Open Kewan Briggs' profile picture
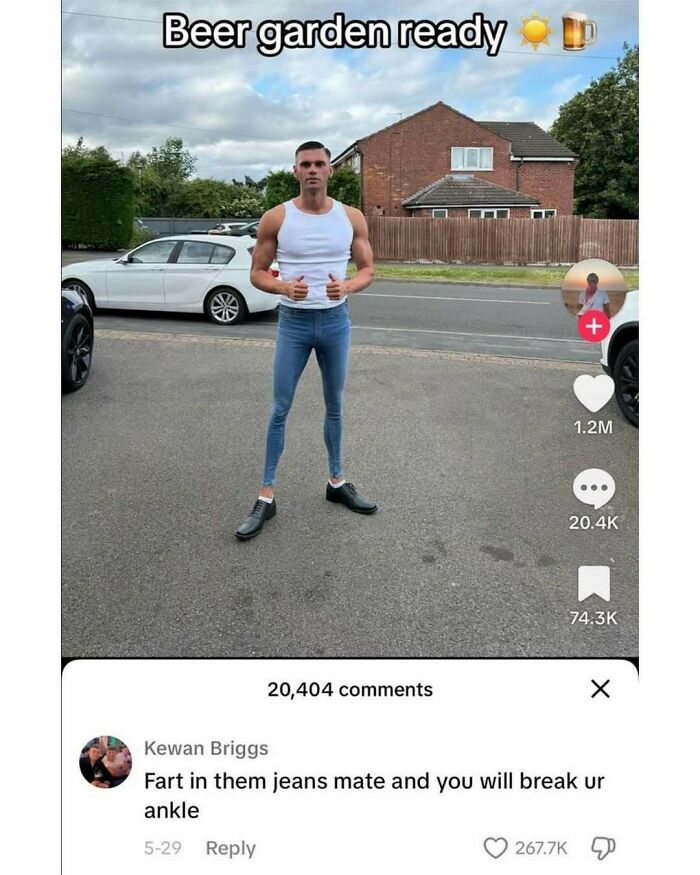 pyautogui.click(x=106, y=762)
